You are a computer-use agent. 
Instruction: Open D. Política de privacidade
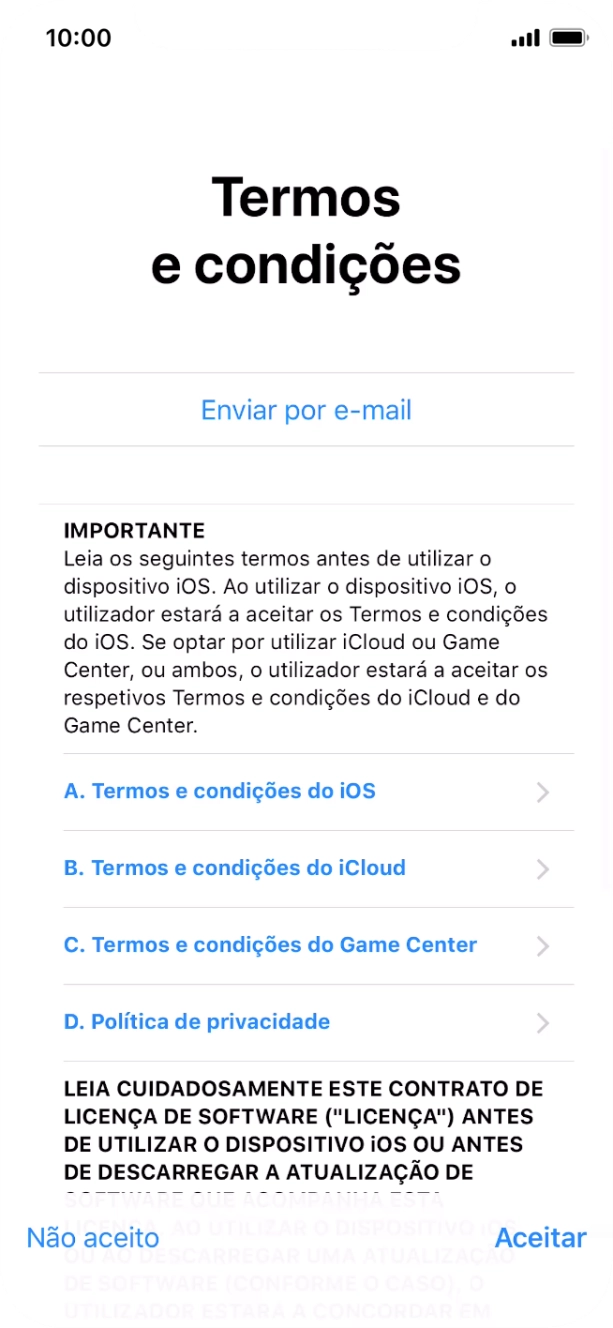(306, 1023)
